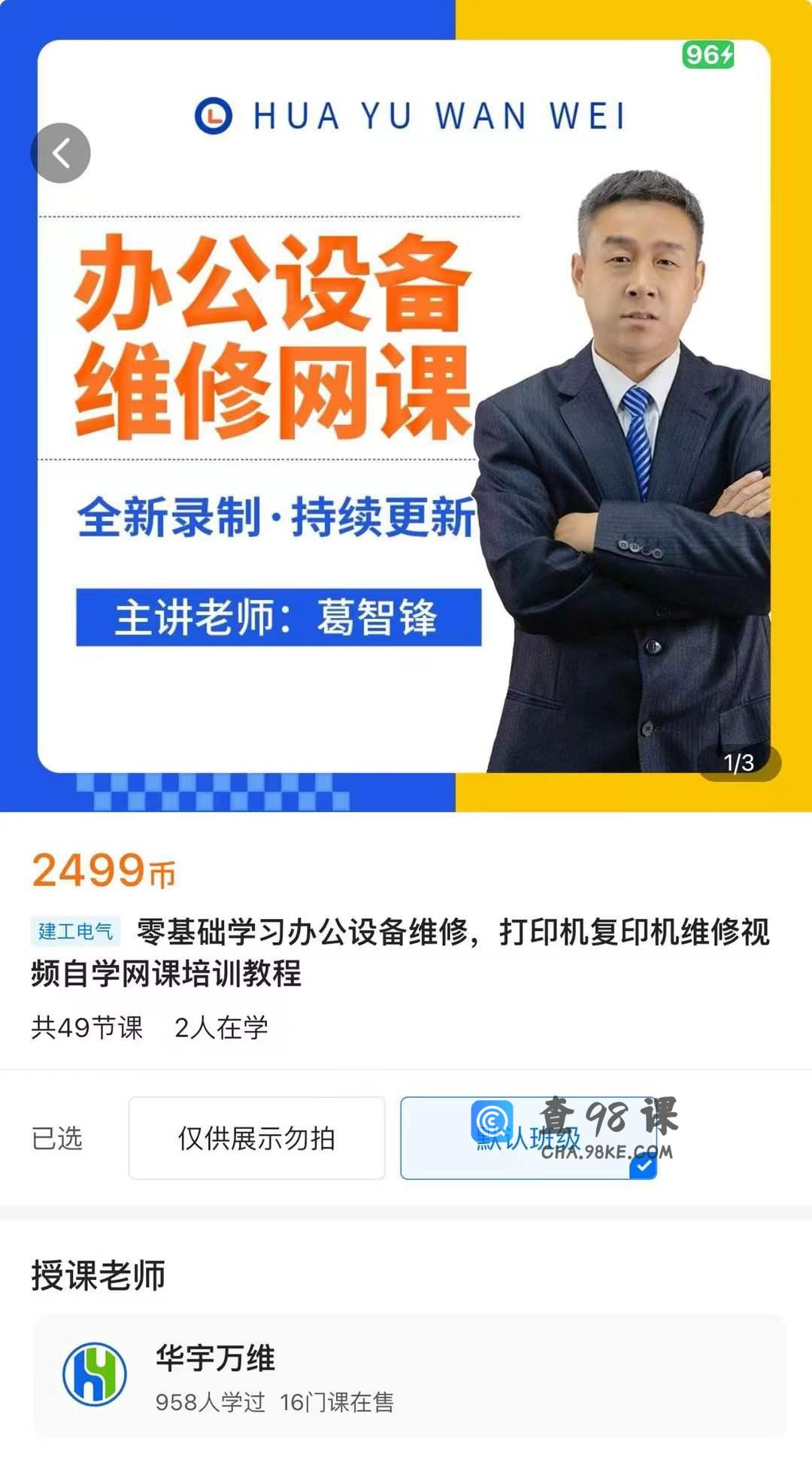Open the course banner image
Screen dimensions: 812x1468
pyautogui.click(x=406, y=421)
